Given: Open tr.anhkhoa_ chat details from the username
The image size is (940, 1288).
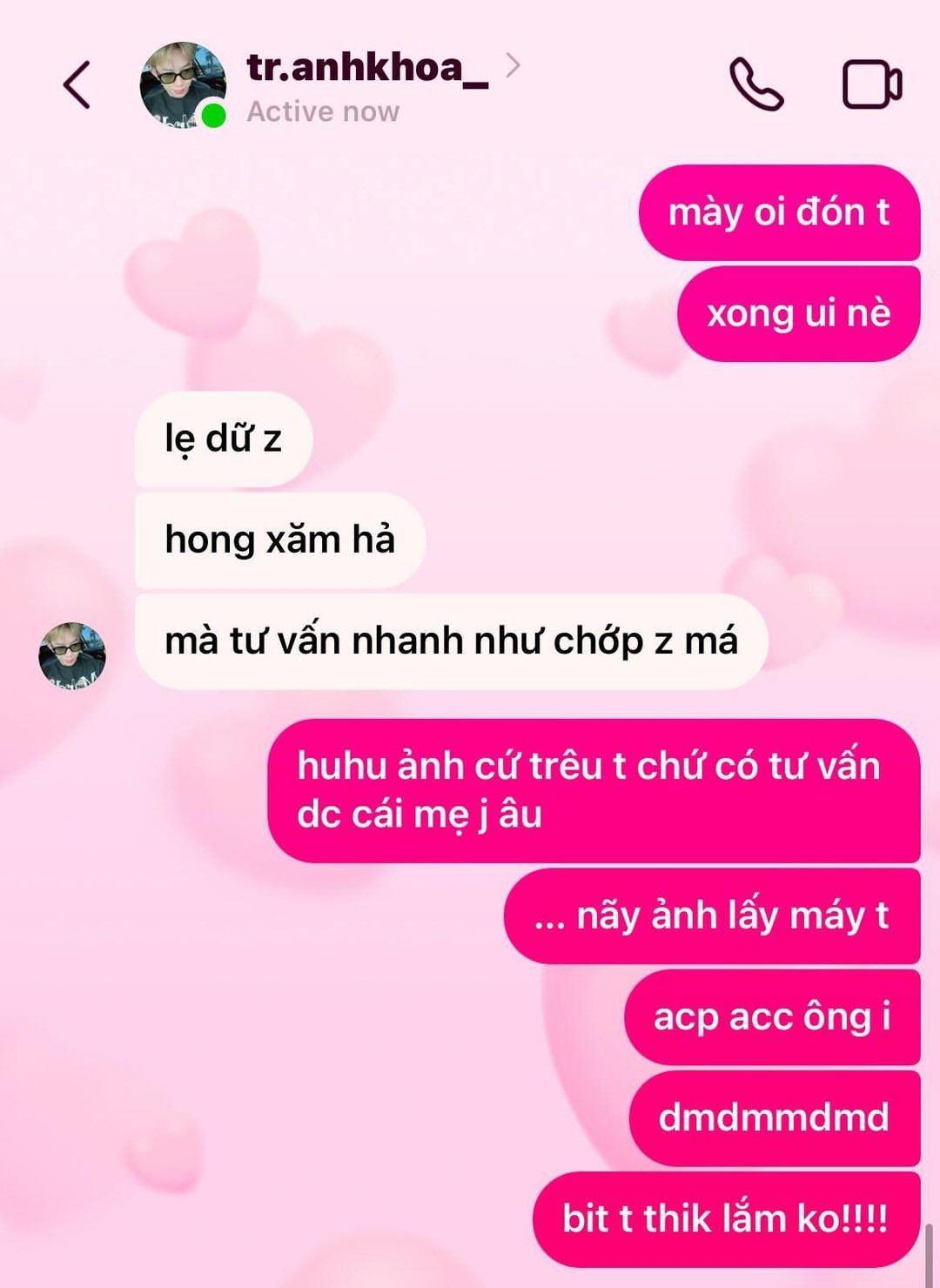Looking at the screenshot, I should tap(367, 68).
